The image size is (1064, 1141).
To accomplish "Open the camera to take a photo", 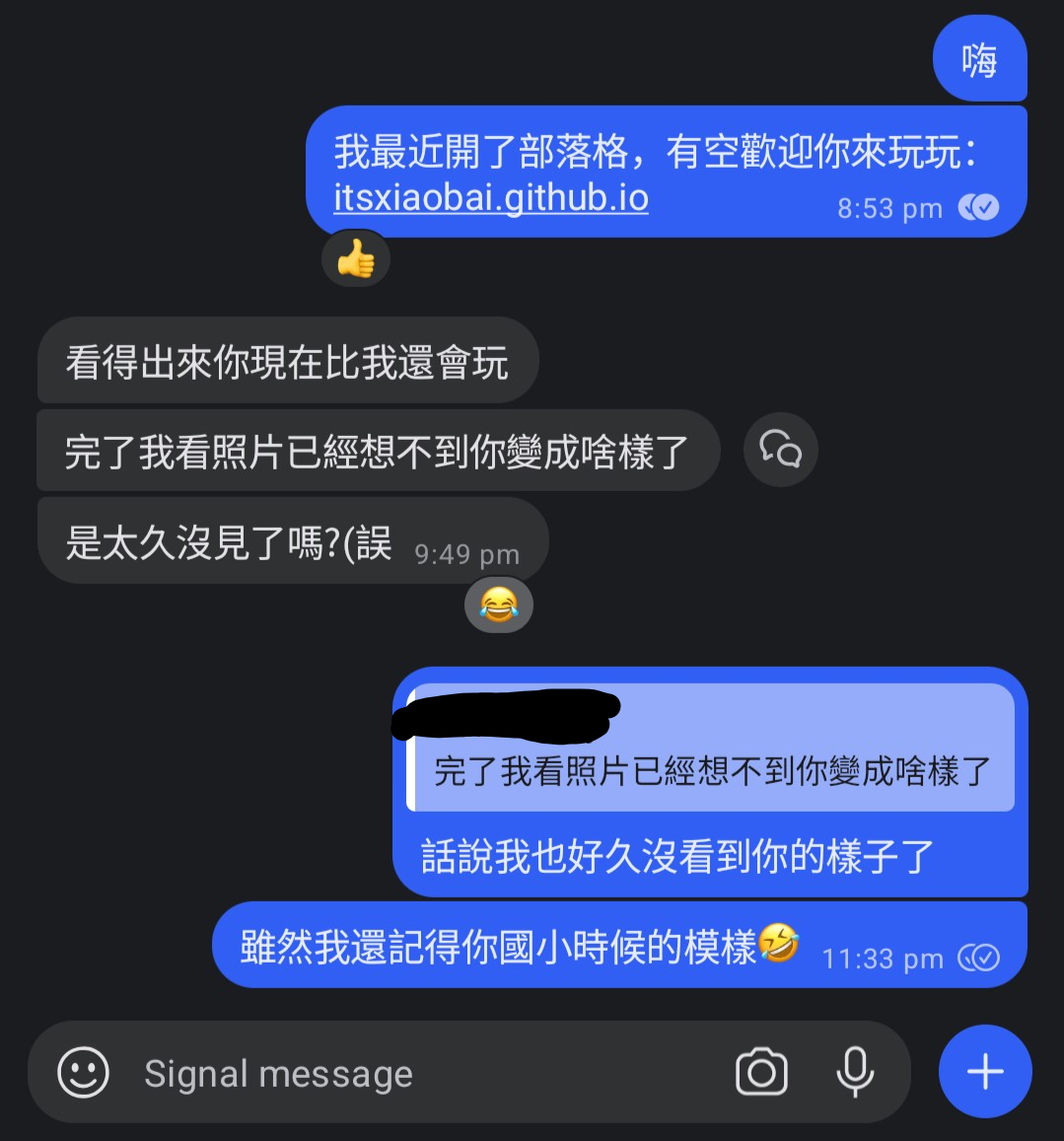I will [761, 1073].
